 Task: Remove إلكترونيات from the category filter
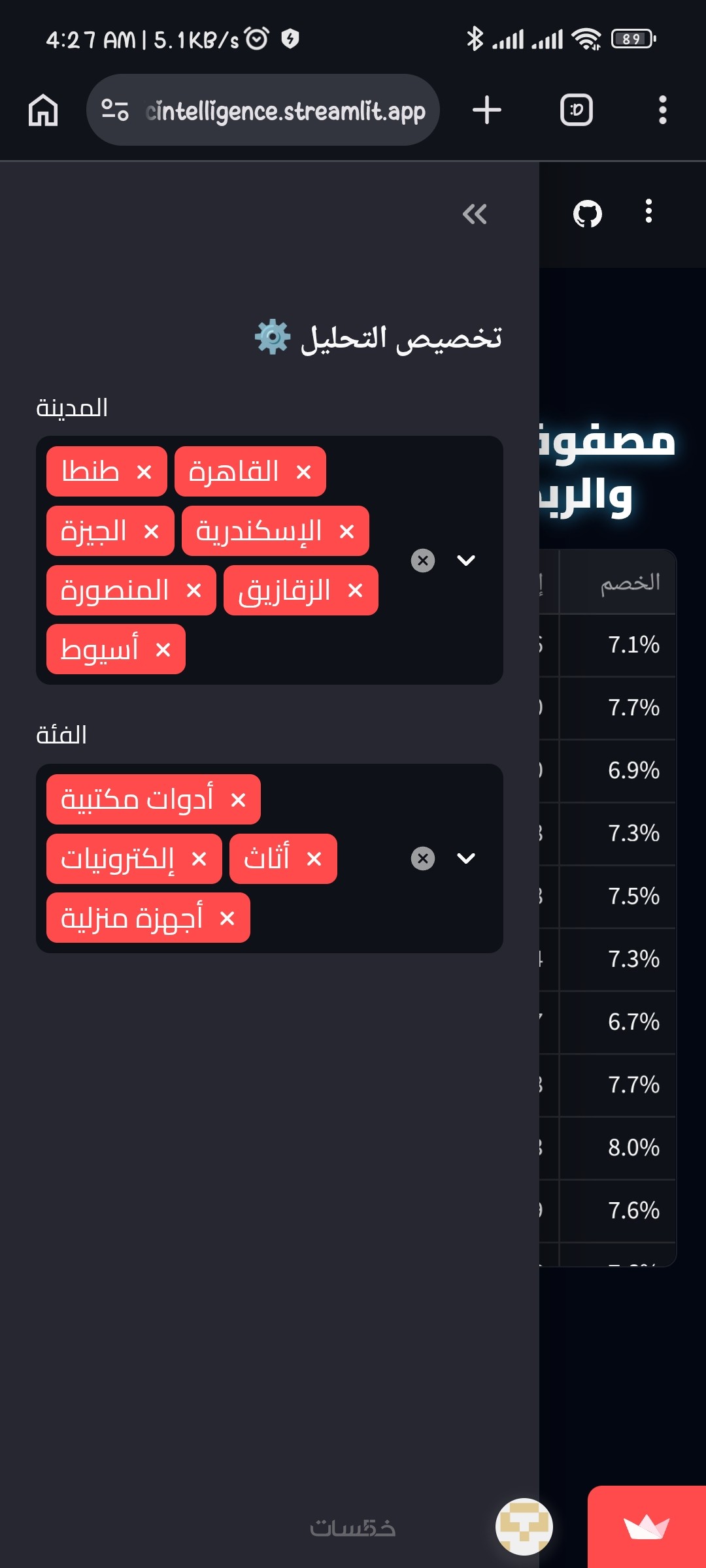coord(199,858)
